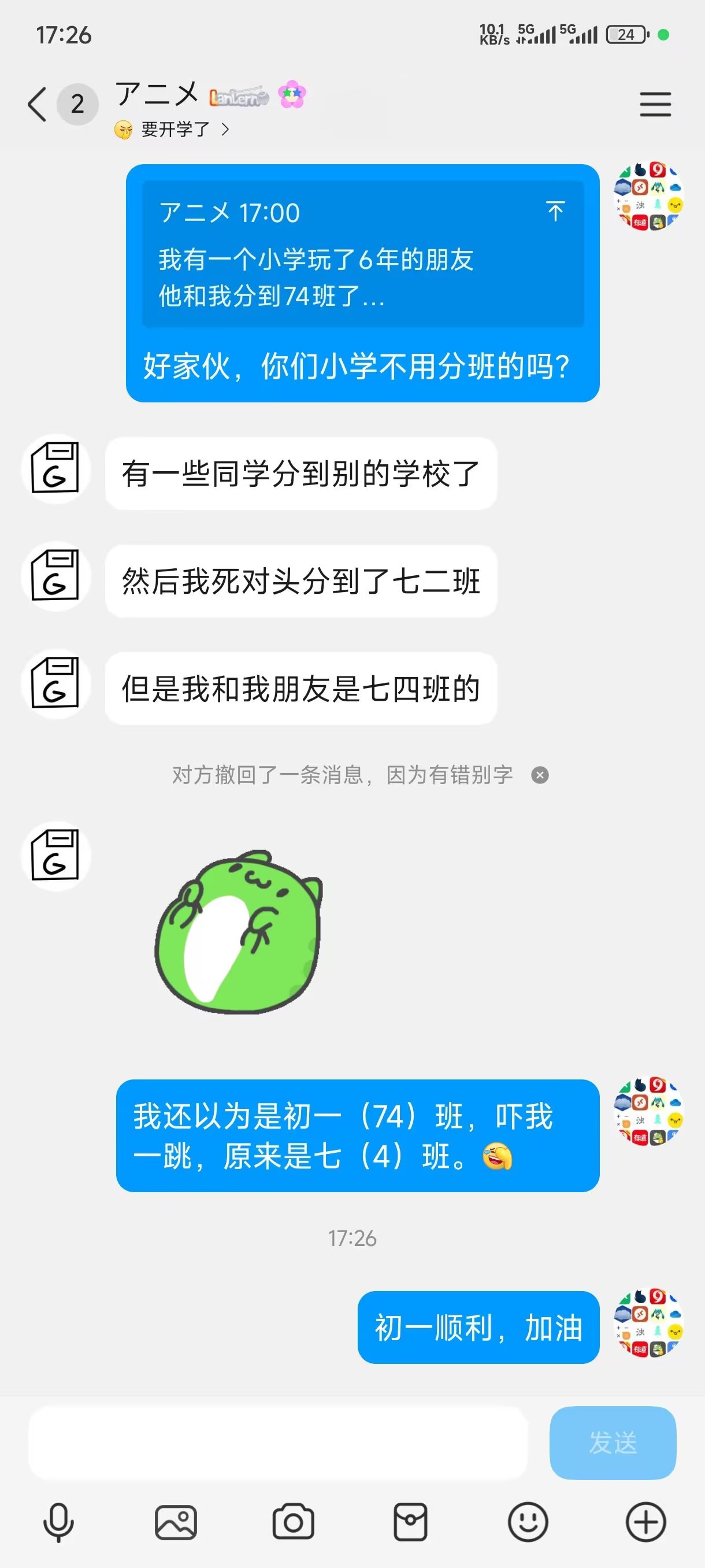Open the chat settings hamburger menu
The height and width of the screenshot is (1568, 705).
pos(655,104)
